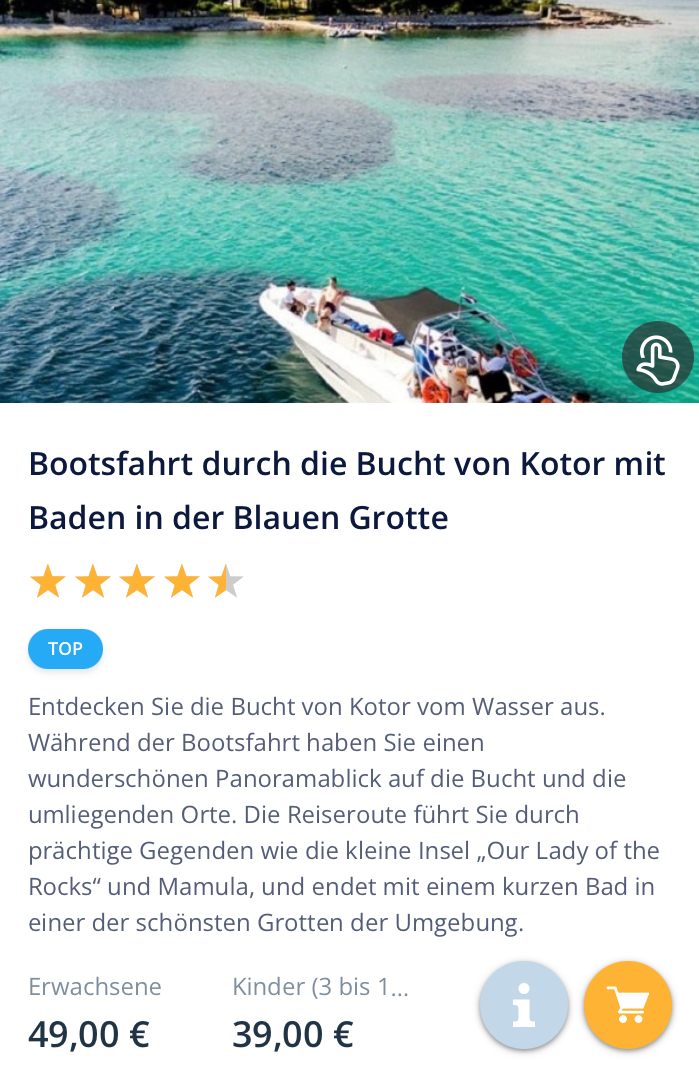Tap the touch-hand icon on the photo
699x1081 pixels.
coord(657,357)
